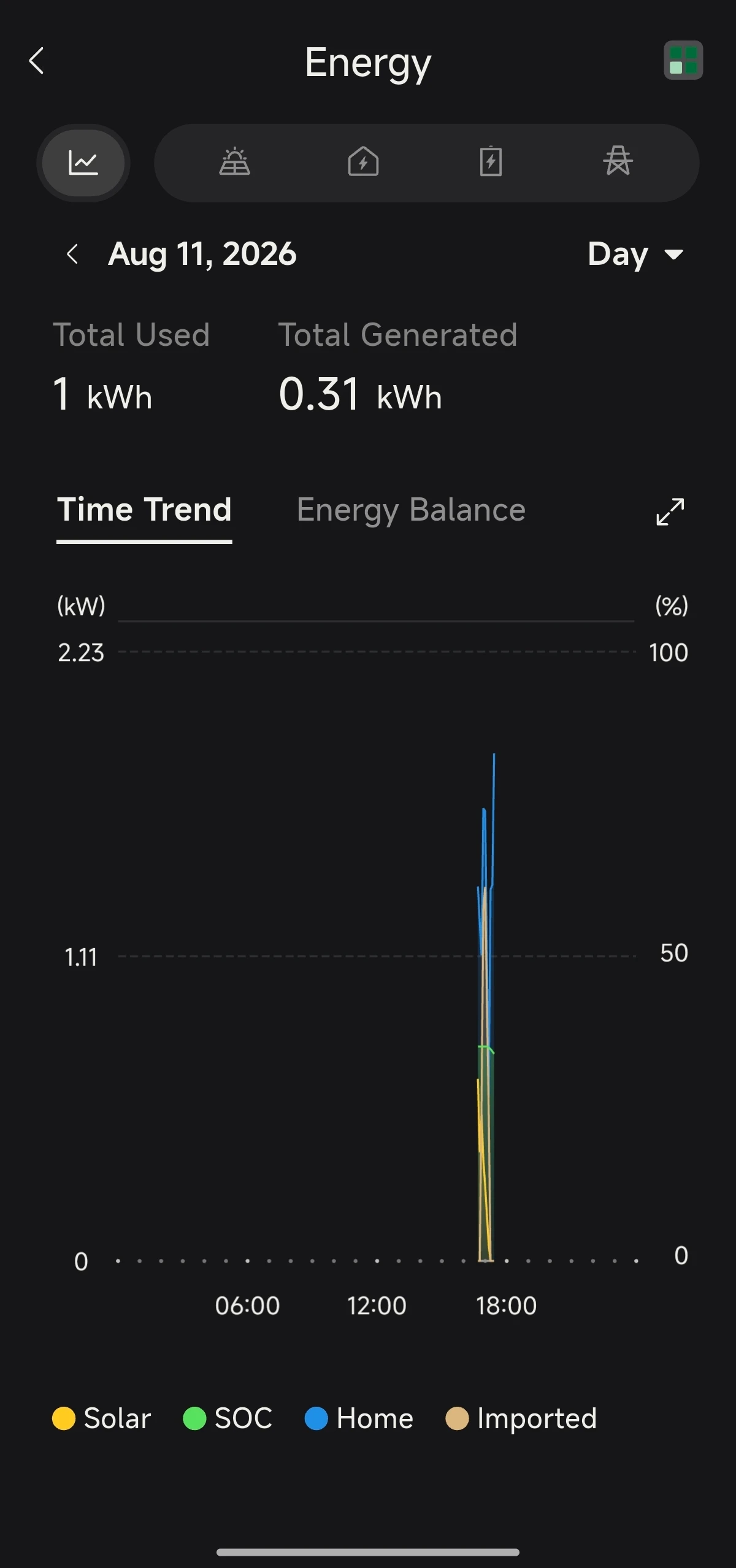The height and width of the screenshot is (1568, 736).
Task: Switch to the home consumption tab
Action: (363, 163)
